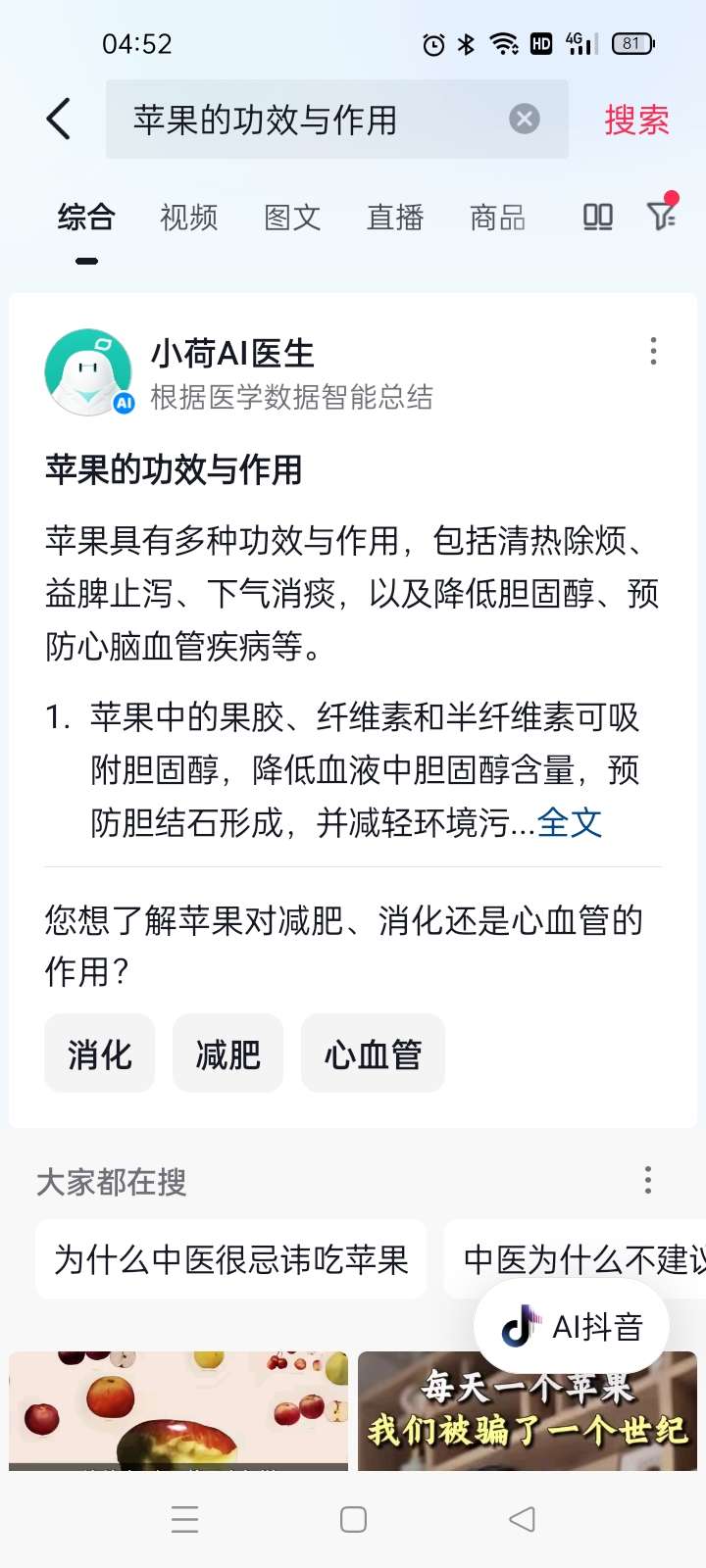
Task: Search 为什么中医很忌讳吃苹果 suggestion
Action: pyautogui.click(x=230, y=1259)
